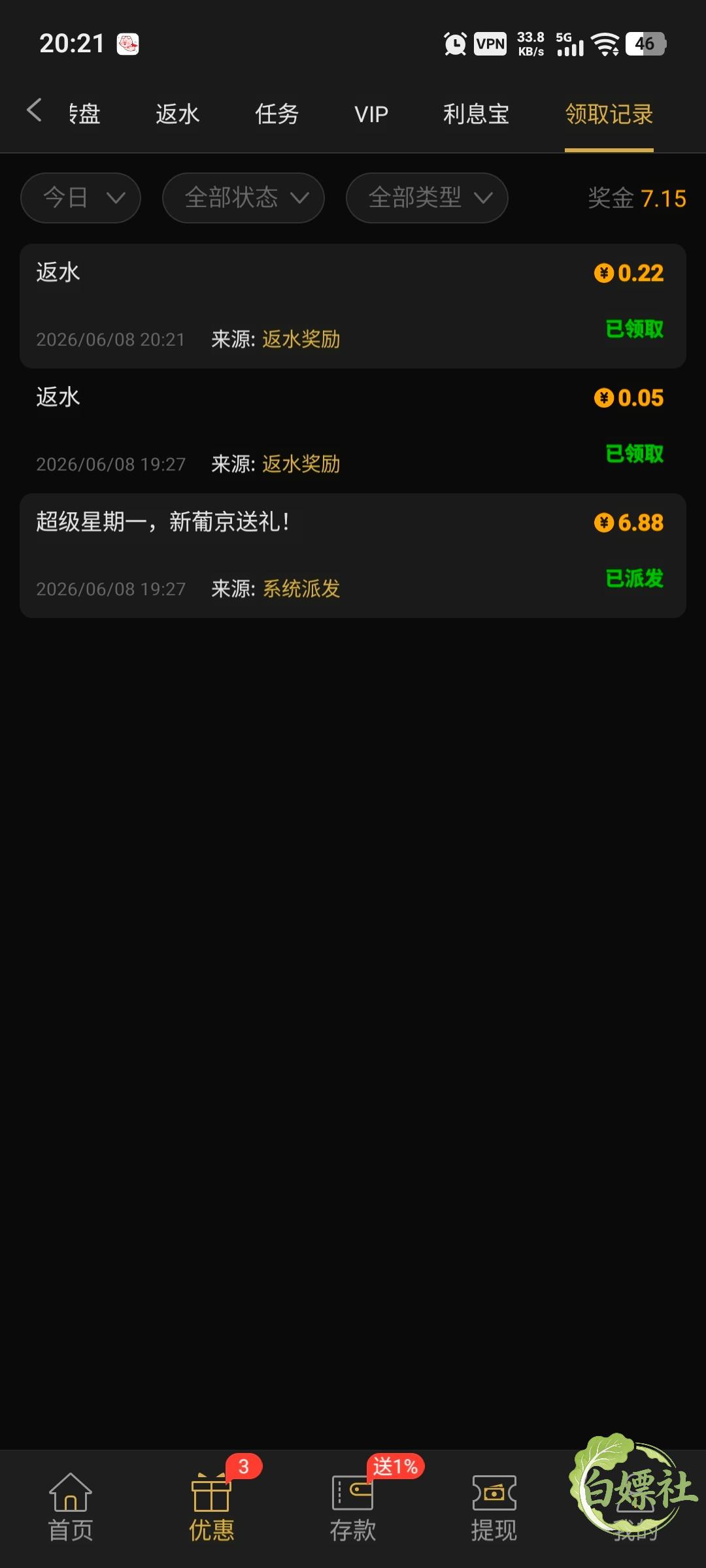The image size is (706, 1568).
Task: Open the 返水 record of 0.05
Action: click(x=353, y=431)
